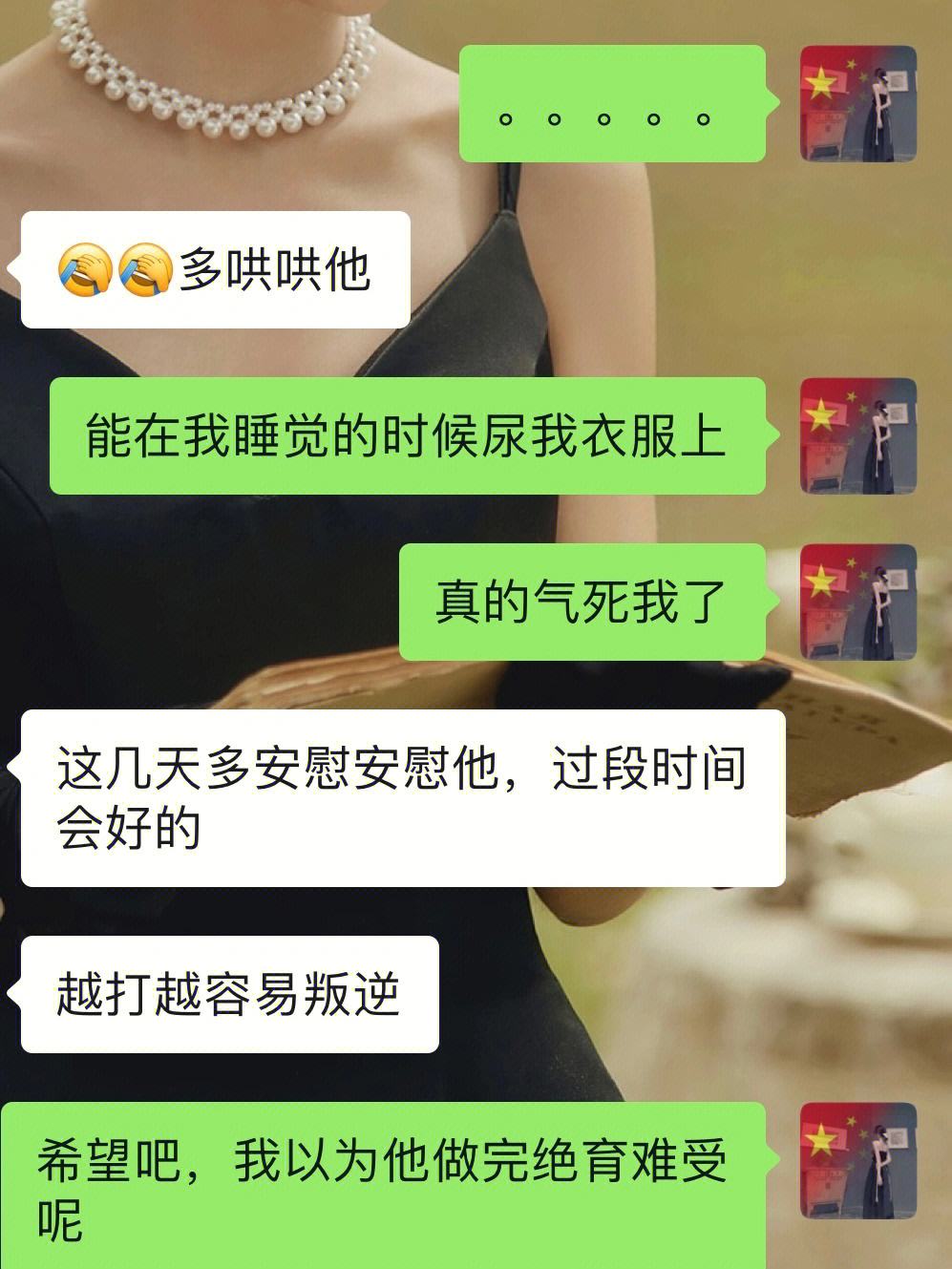
Task: Tap the avatar next to 能在我睡觉的时候尿我衣服上
Action: coord(857,435)
